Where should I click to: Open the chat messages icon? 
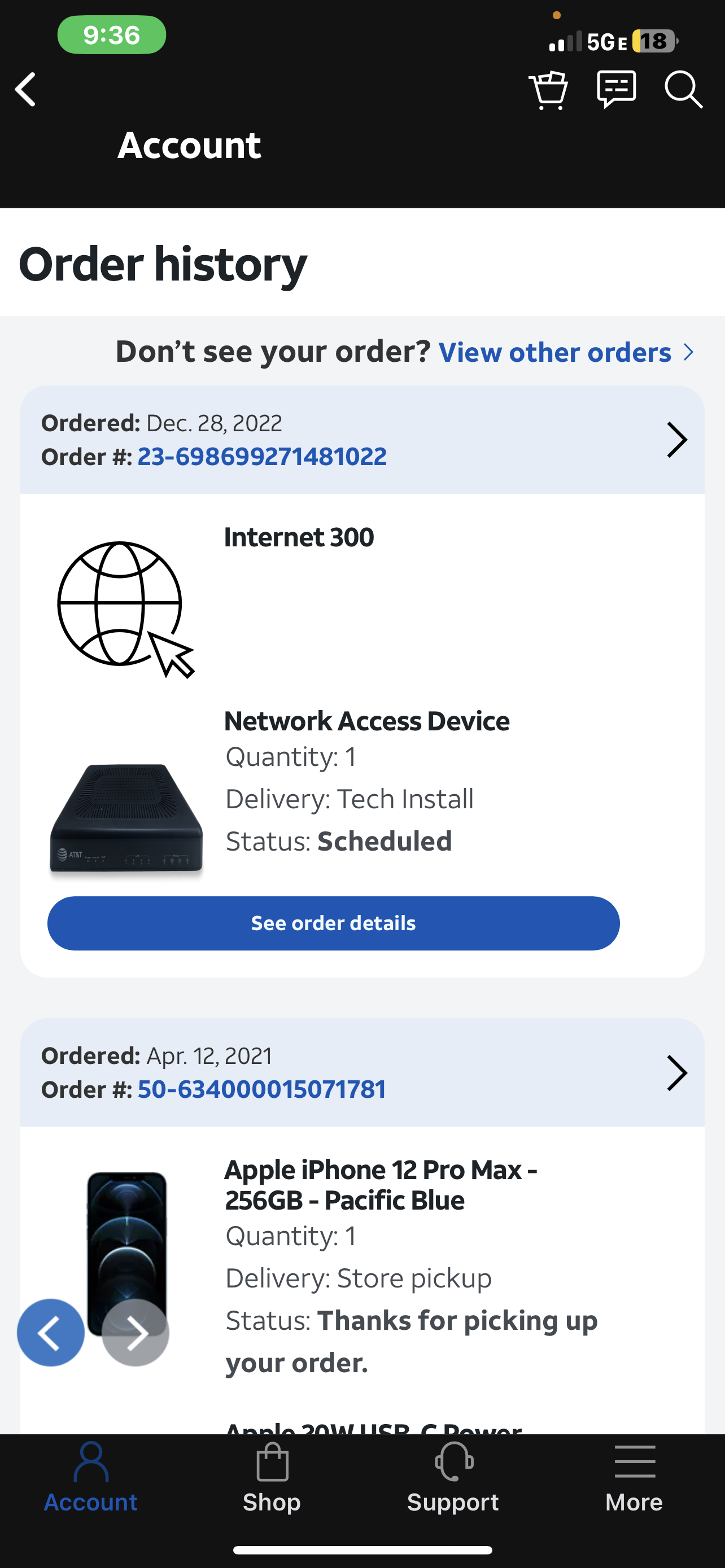[615, 90]
